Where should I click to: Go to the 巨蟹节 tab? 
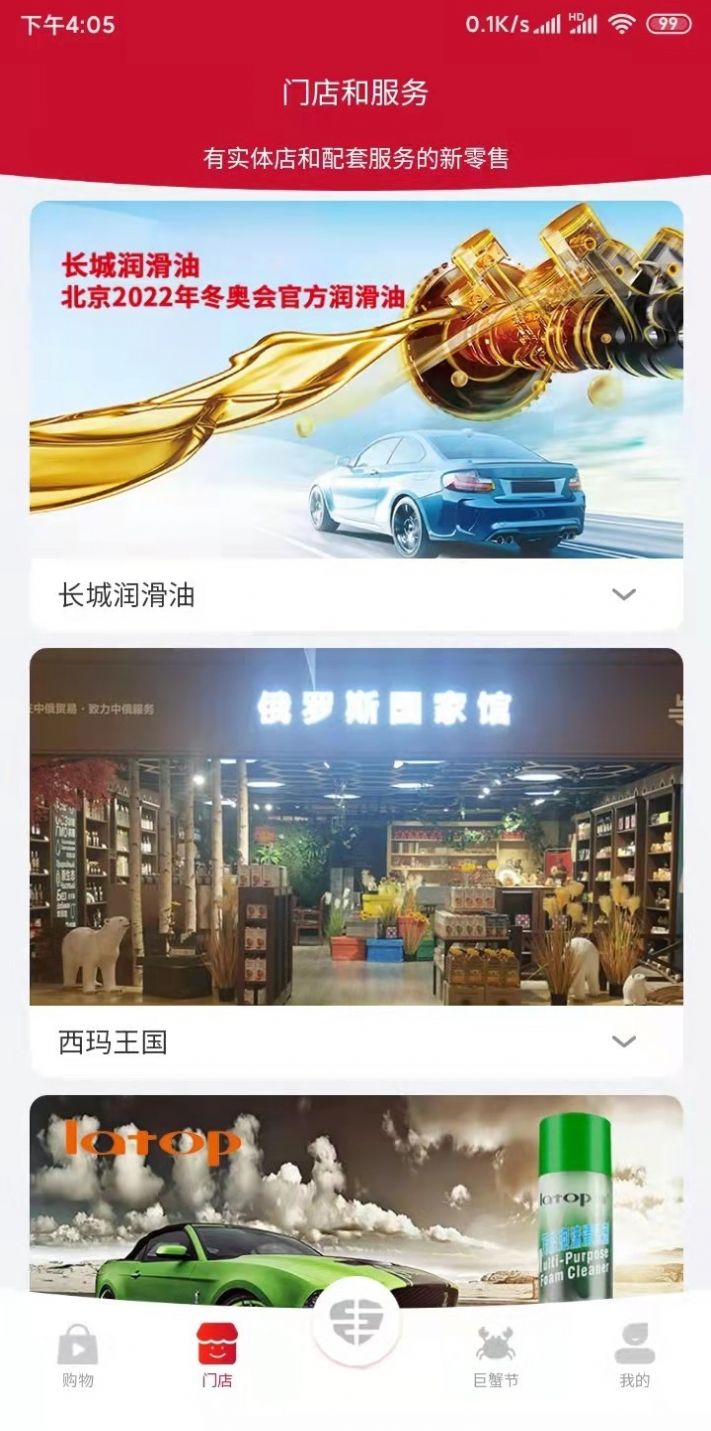coord(495,1356)
